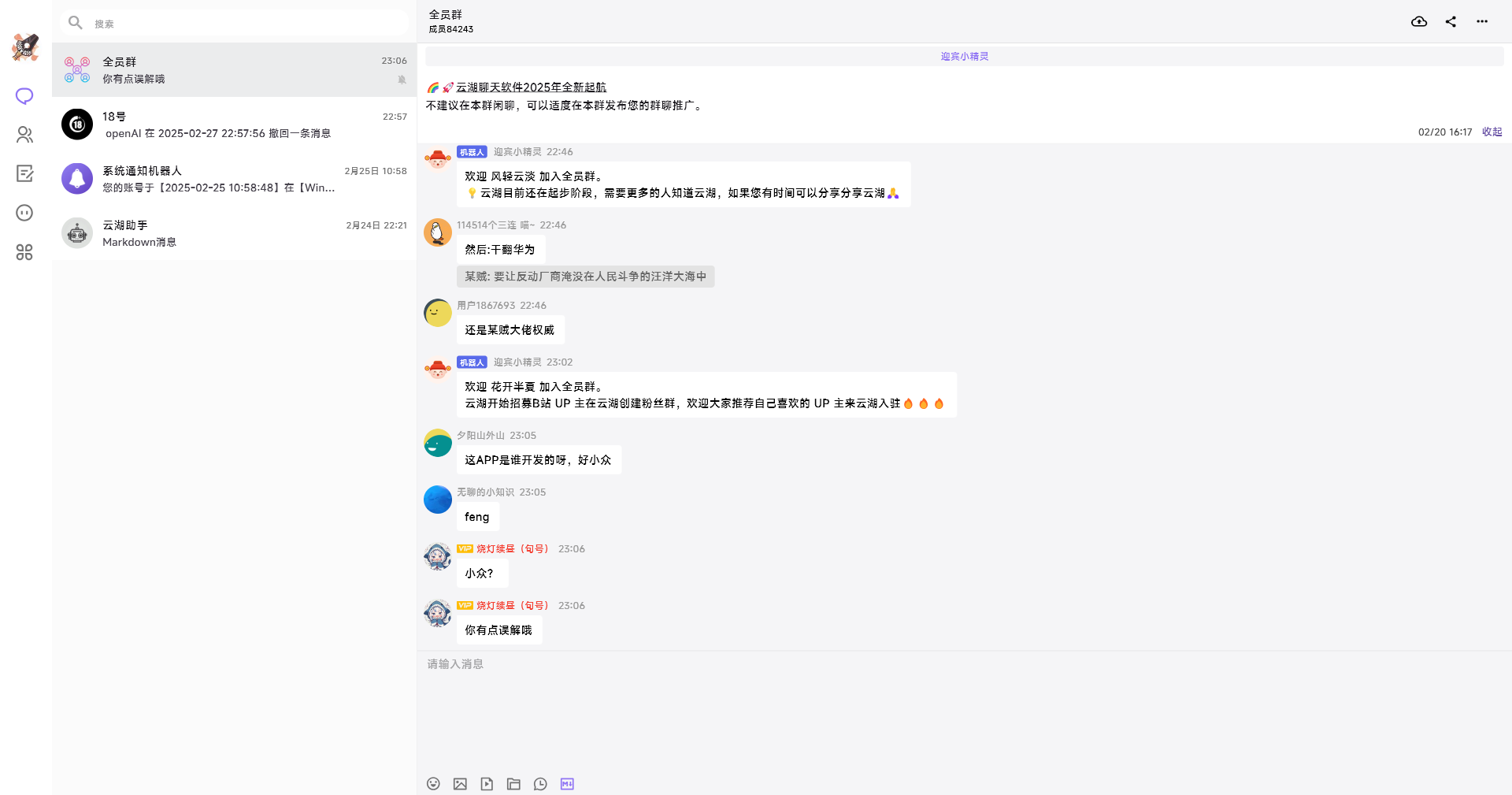The image size is (1512, 795).
Task: Open the 云湖聊天软件2025年全新起航 link
Action: click(531, 87)
